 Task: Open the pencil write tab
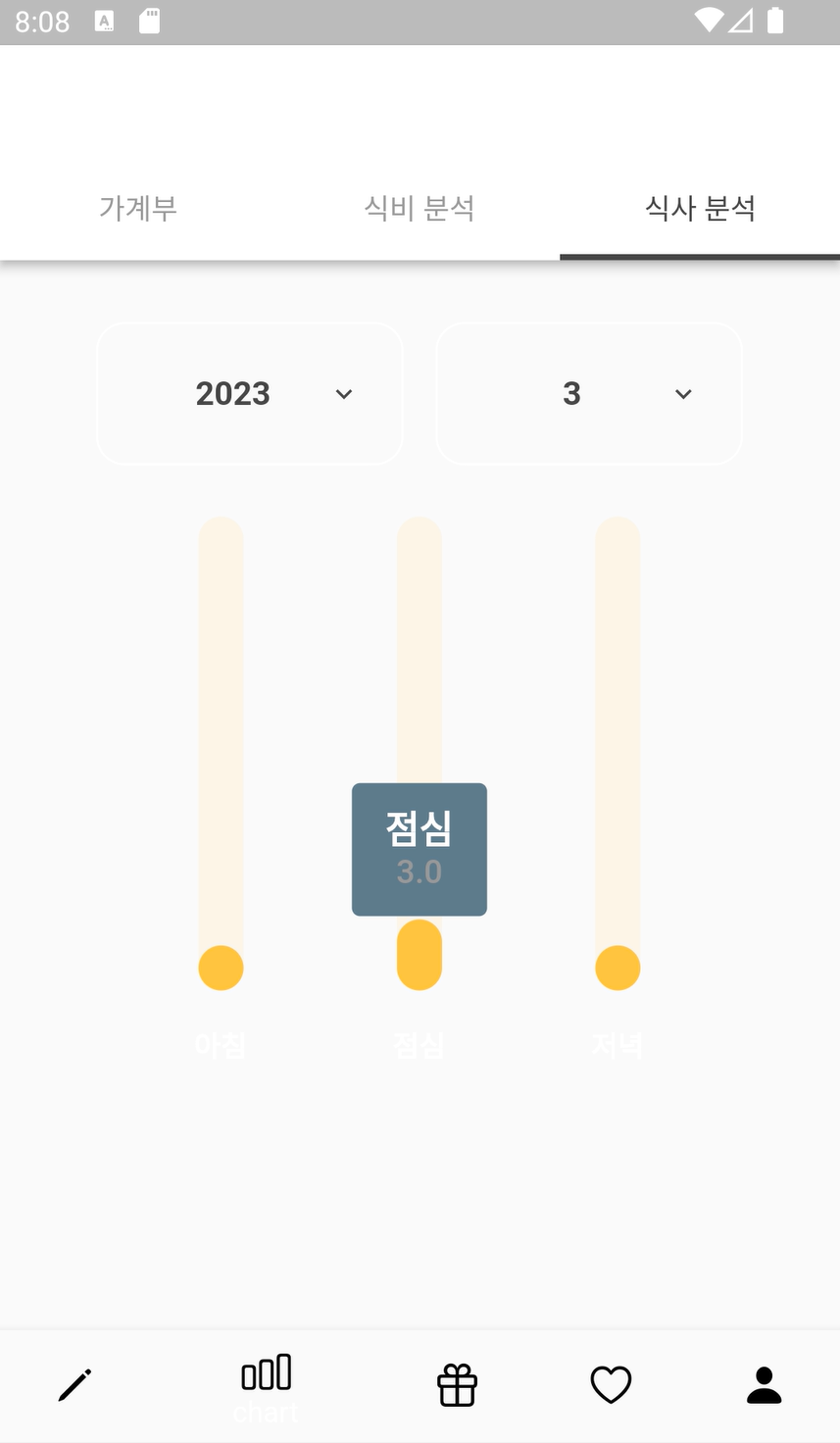pyautogui.click(x=74, y=1385)
